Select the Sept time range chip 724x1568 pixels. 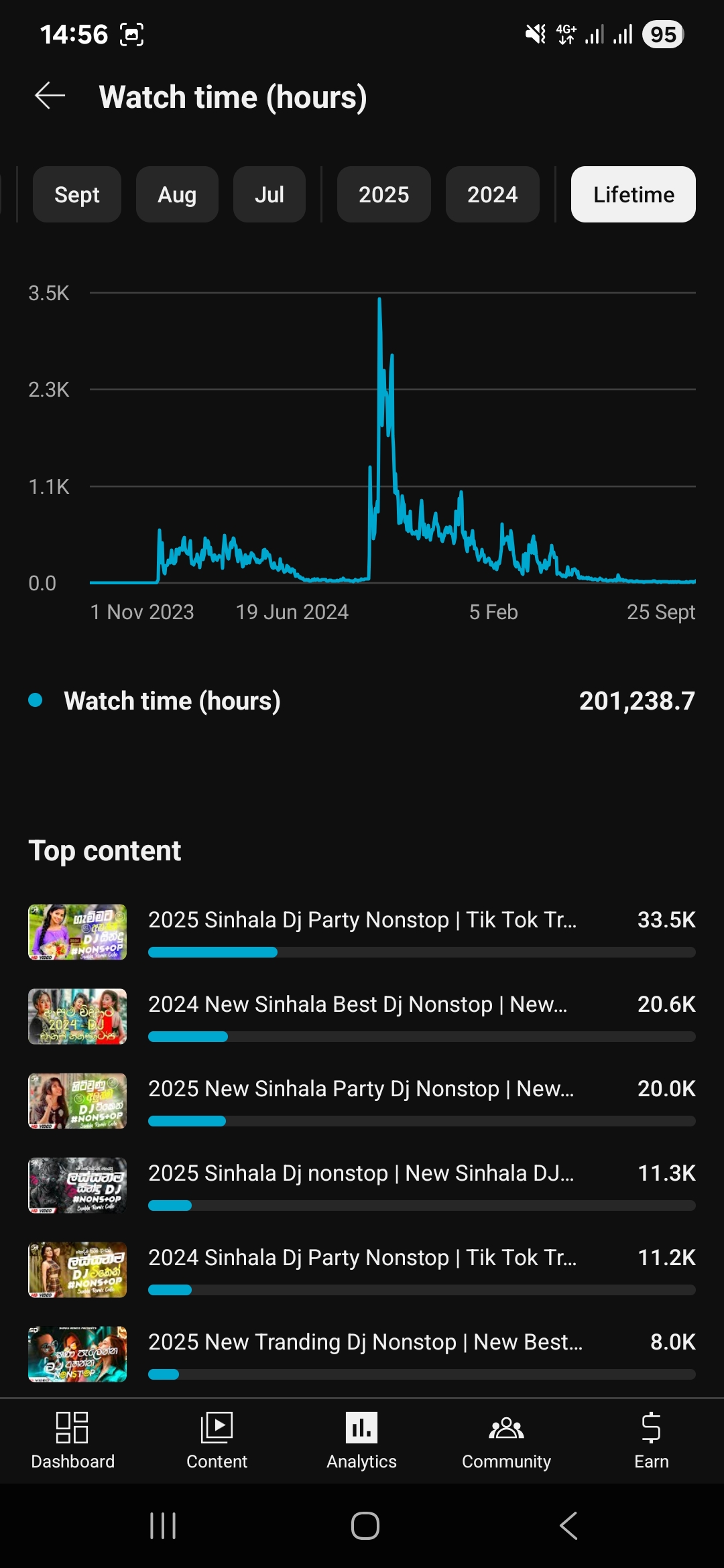[77, 194]
